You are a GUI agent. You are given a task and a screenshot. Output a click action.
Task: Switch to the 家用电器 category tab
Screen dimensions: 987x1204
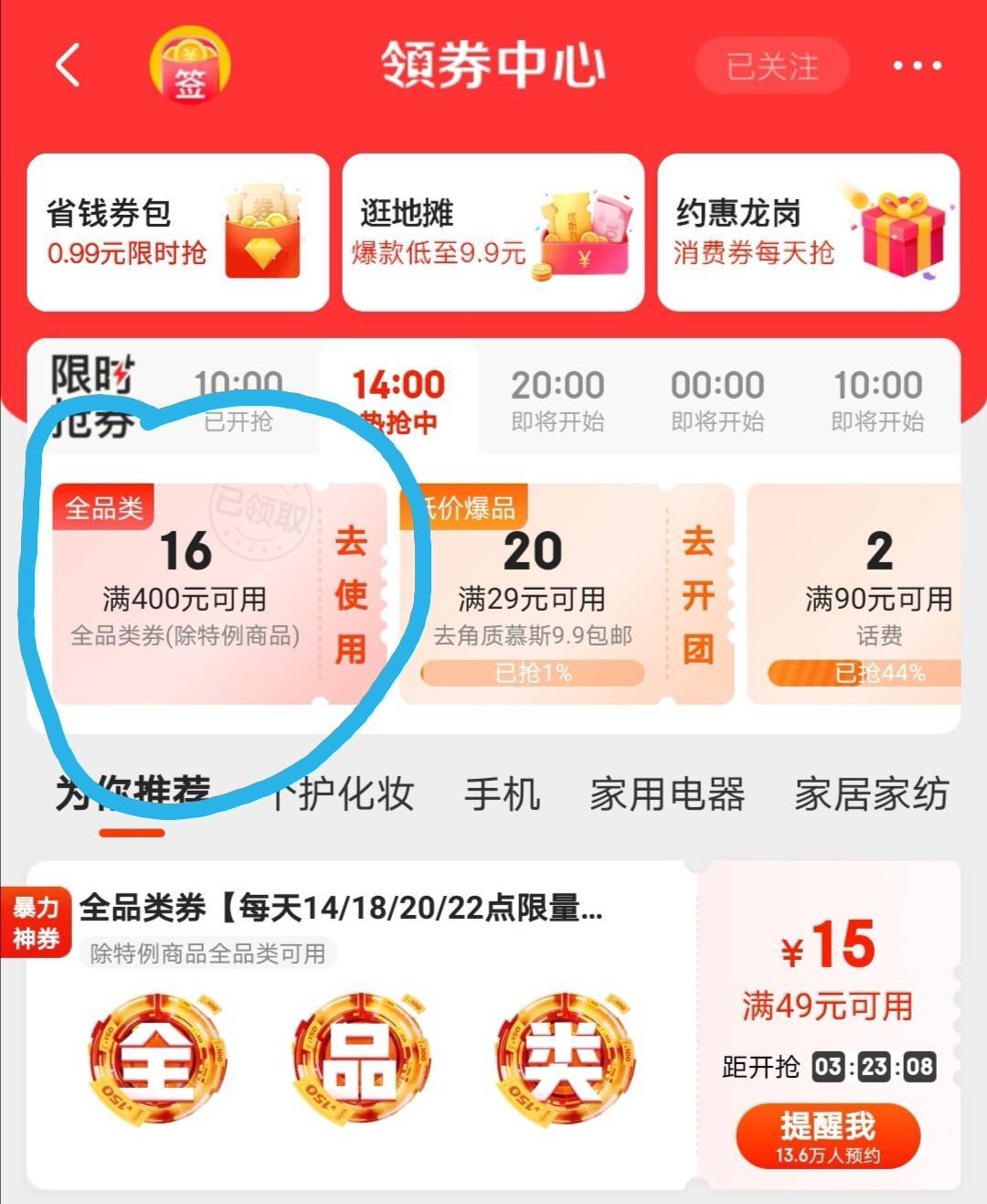[667, 794]
